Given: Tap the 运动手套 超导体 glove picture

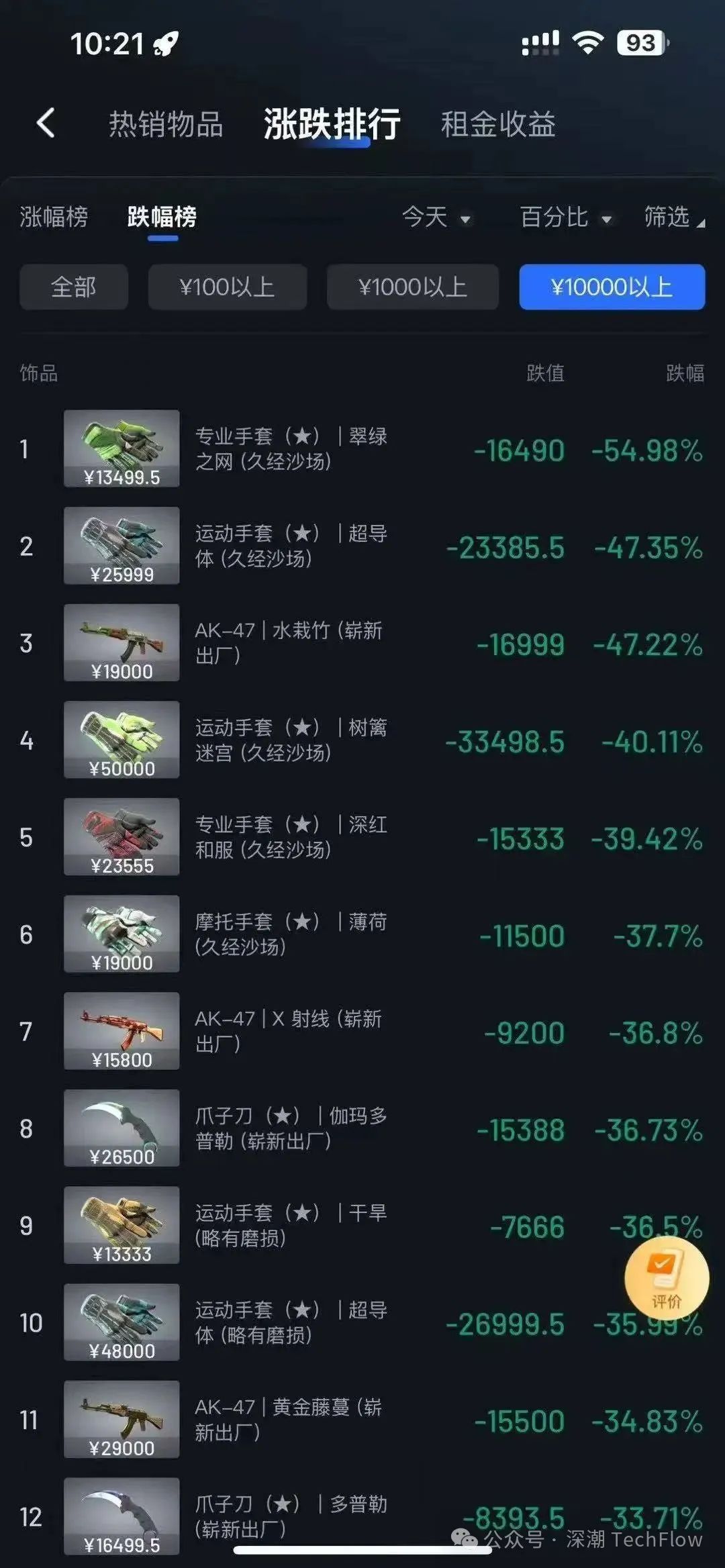Looking at the screenshot, I should pyautogui.click(x=122, y=546).
